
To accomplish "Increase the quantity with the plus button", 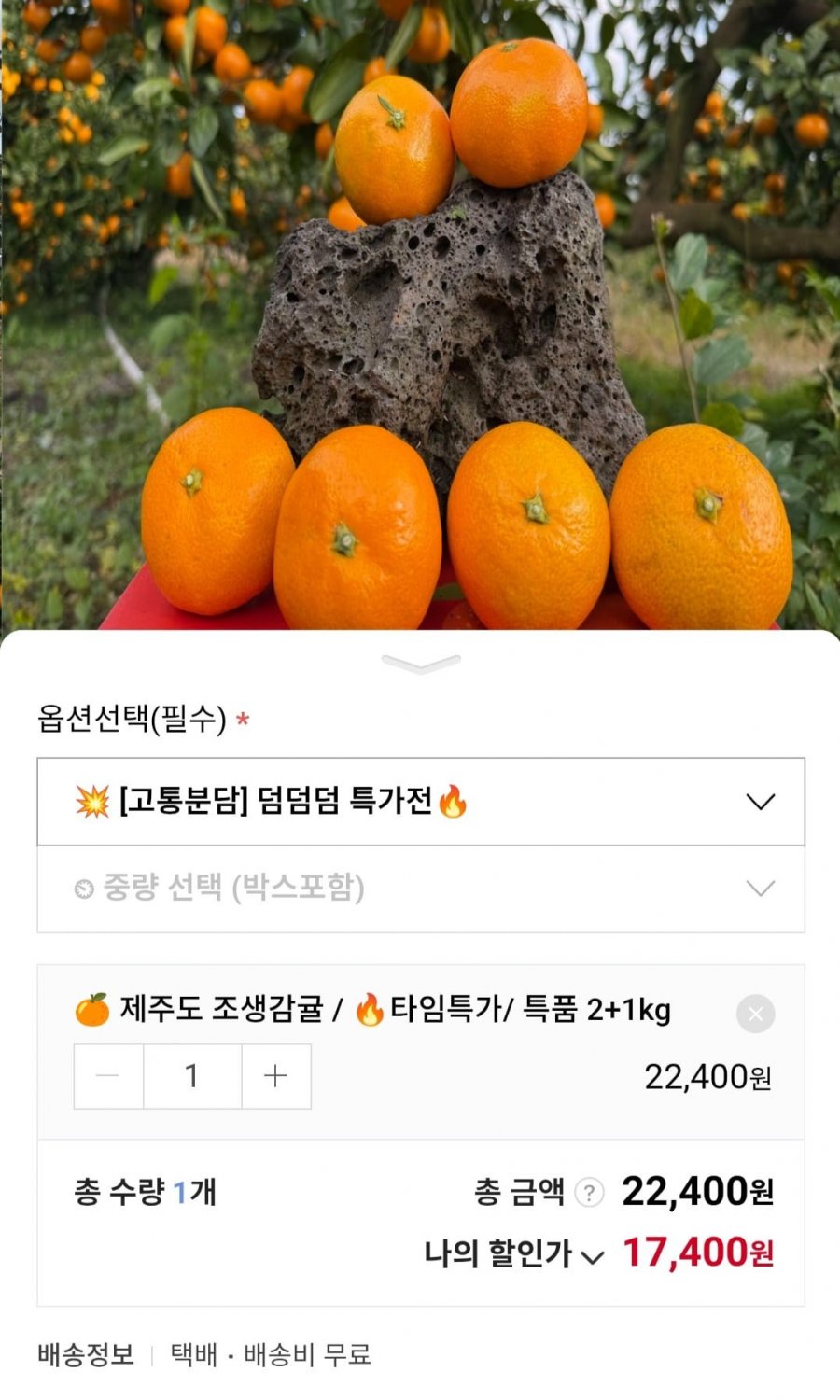I will click(276, 1076).
